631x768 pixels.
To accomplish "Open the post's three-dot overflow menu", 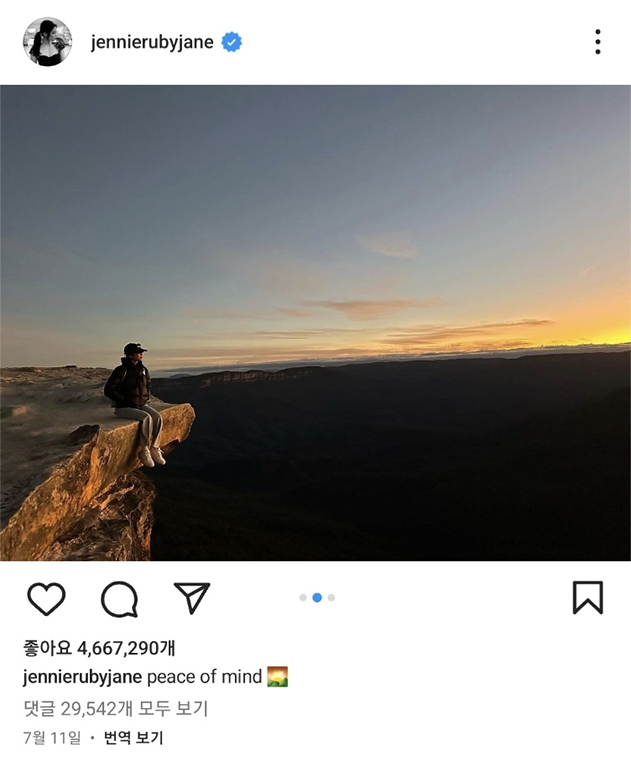I will pyautogui.click(x=597, y=42).
